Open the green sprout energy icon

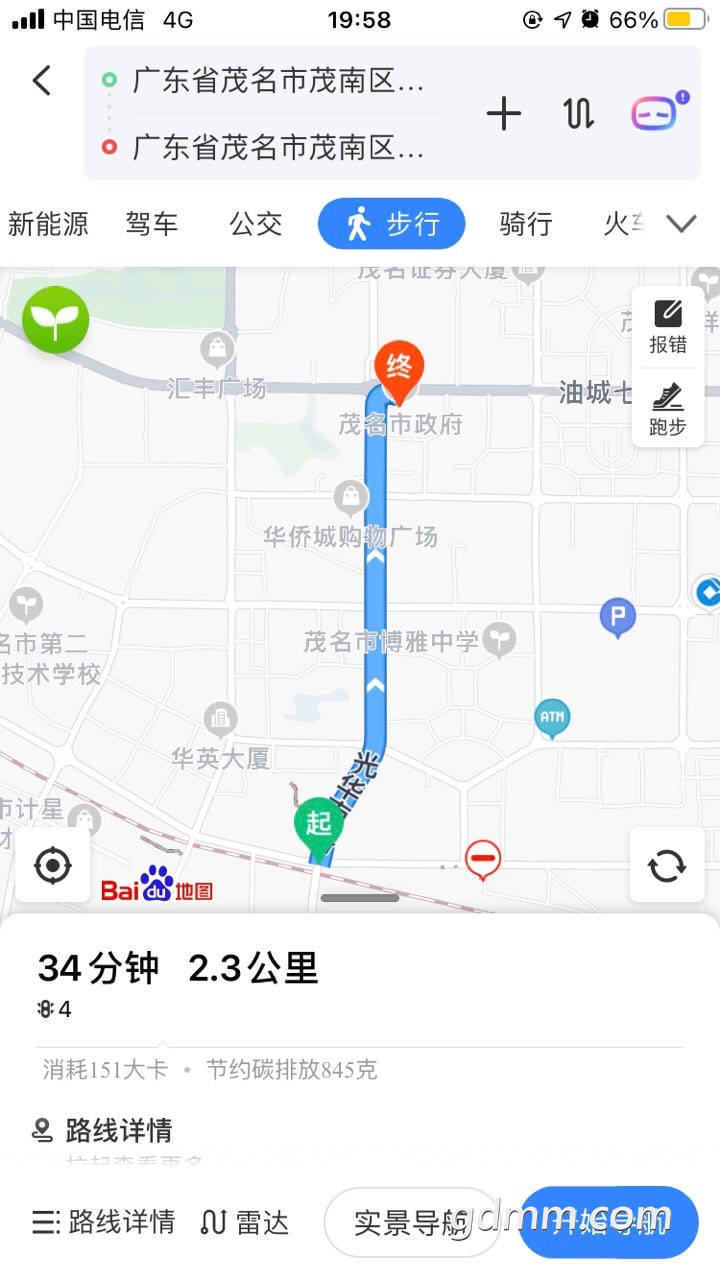[x=56, y=320]
